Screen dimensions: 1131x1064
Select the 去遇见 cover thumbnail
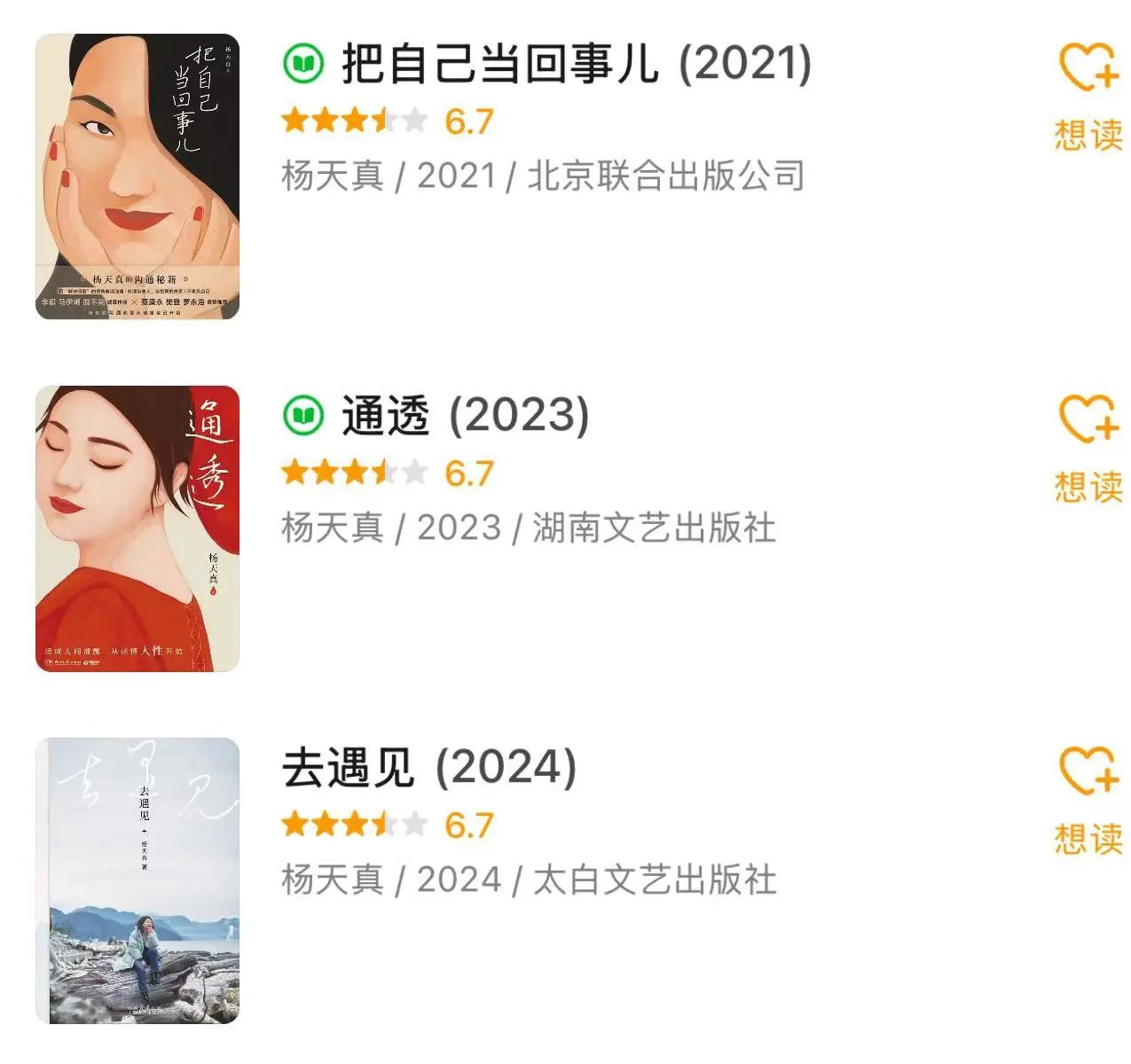point(137,880)
